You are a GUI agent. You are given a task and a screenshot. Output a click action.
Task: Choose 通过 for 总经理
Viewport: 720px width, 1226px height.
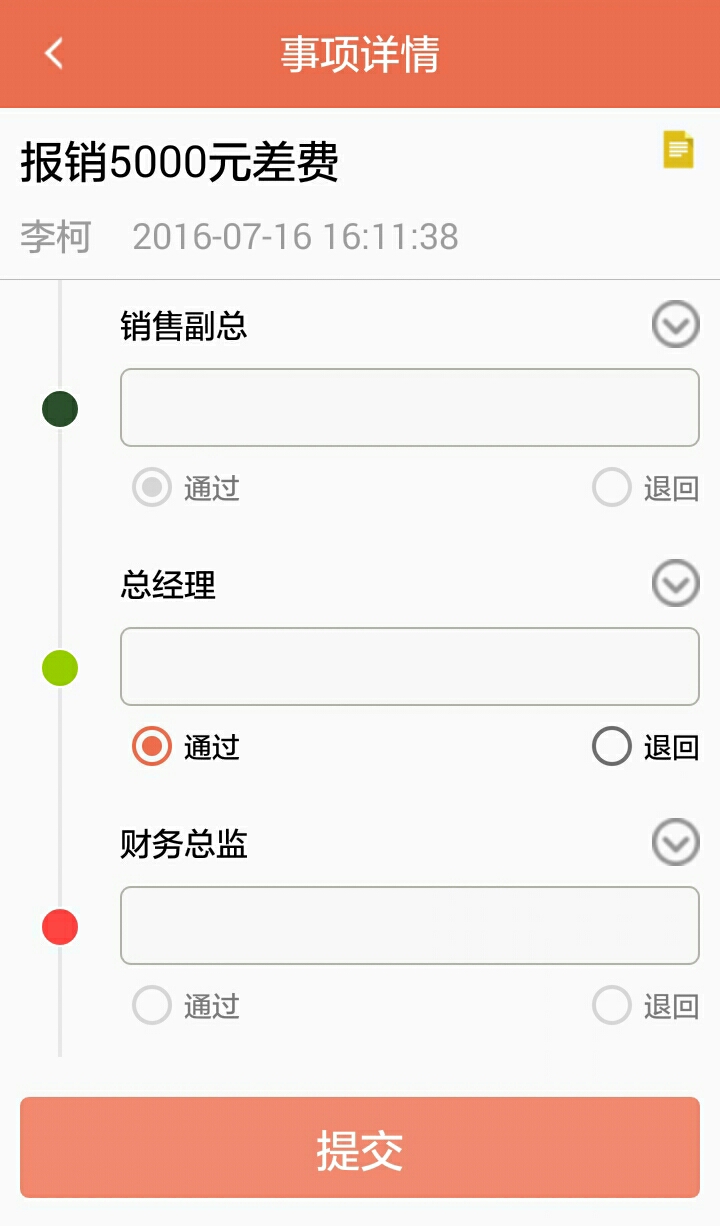[187, 747]
